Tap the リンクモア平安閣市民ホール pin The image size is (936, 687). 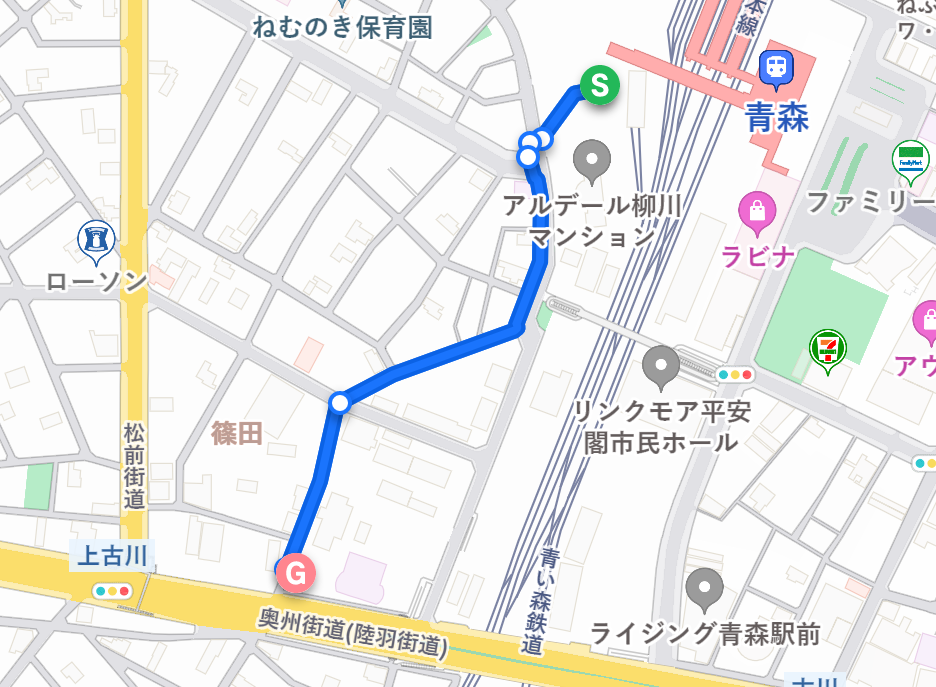pyautogui.click(x=661, y=364)
